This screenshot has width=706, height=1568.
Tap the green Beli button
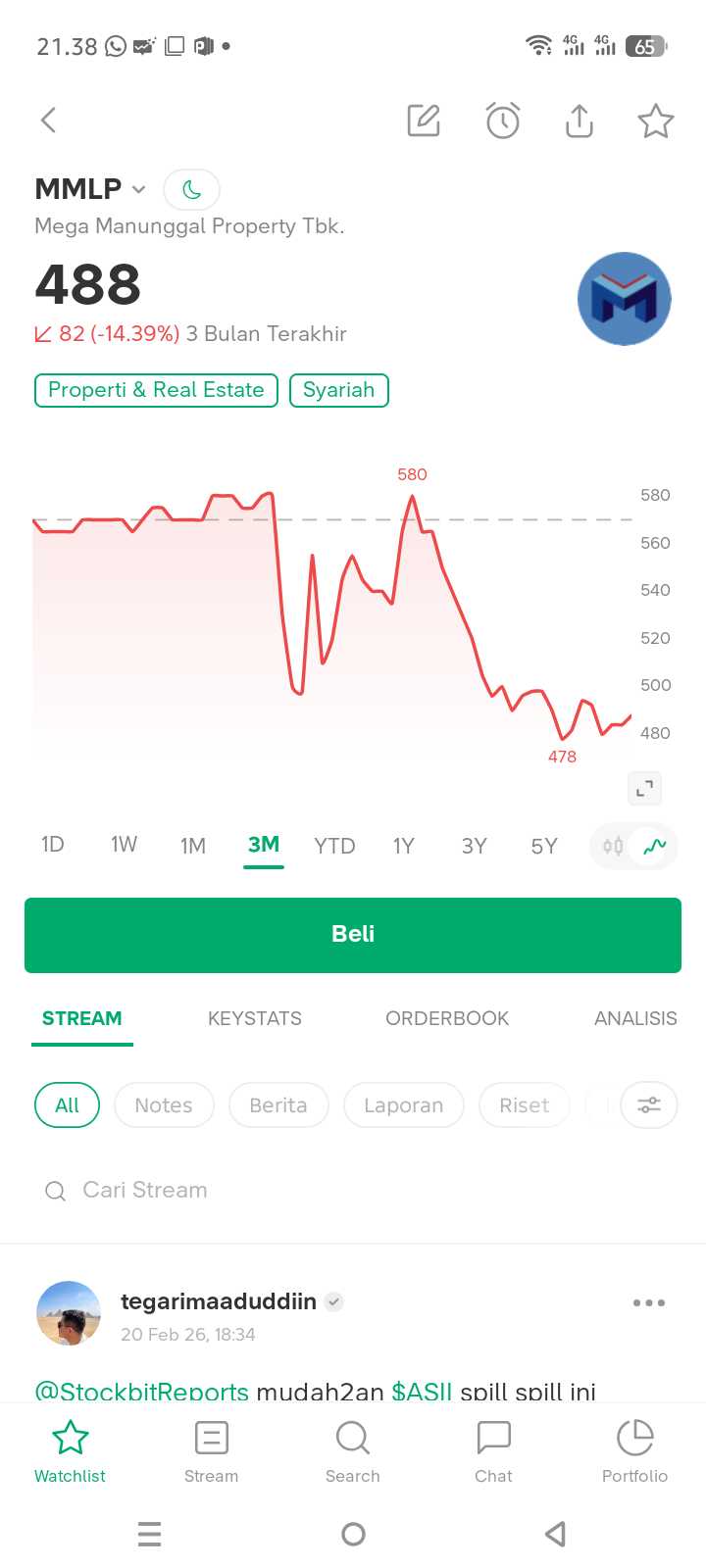[x=353, y=935]
